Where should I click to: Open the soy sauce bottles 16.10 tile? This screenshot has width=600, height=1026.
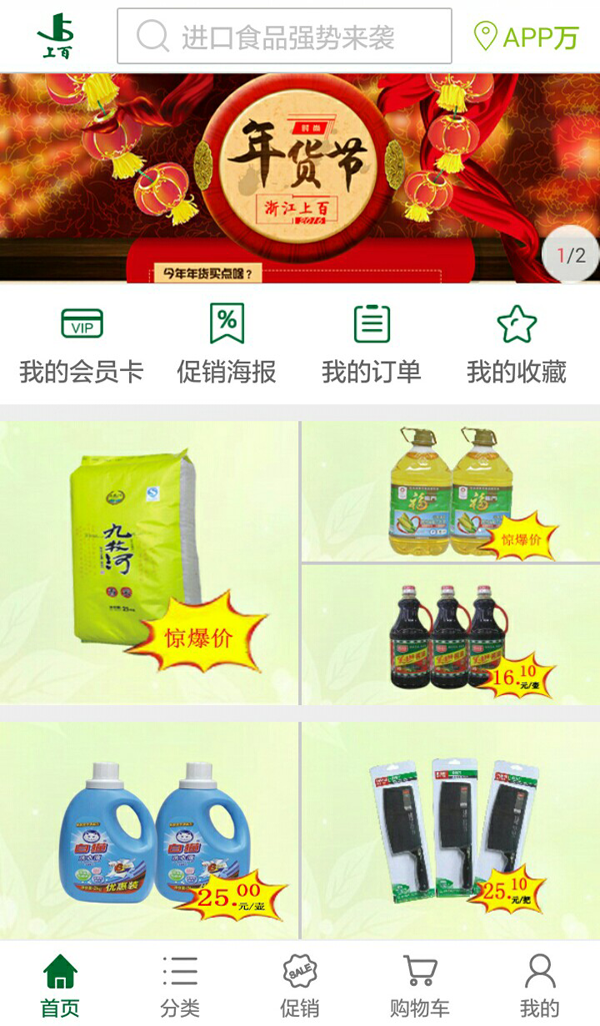(x=450, y=635)
